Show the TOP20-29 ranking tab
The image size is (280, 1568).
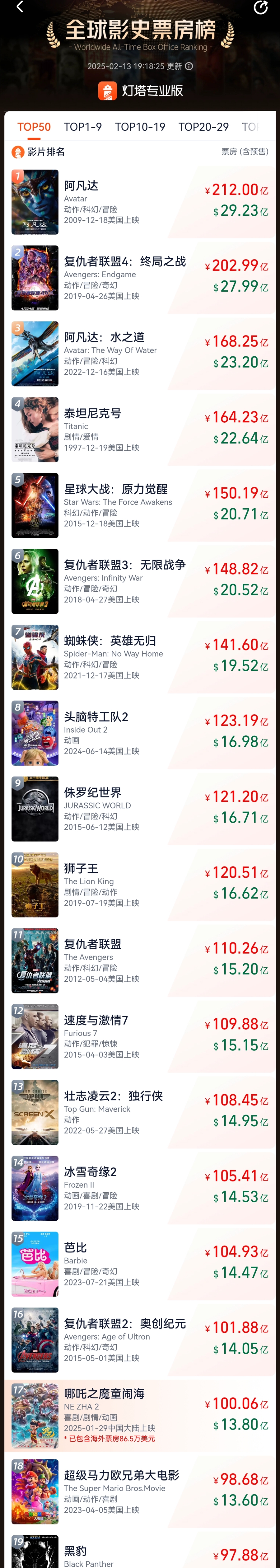(x=203, y=127)
